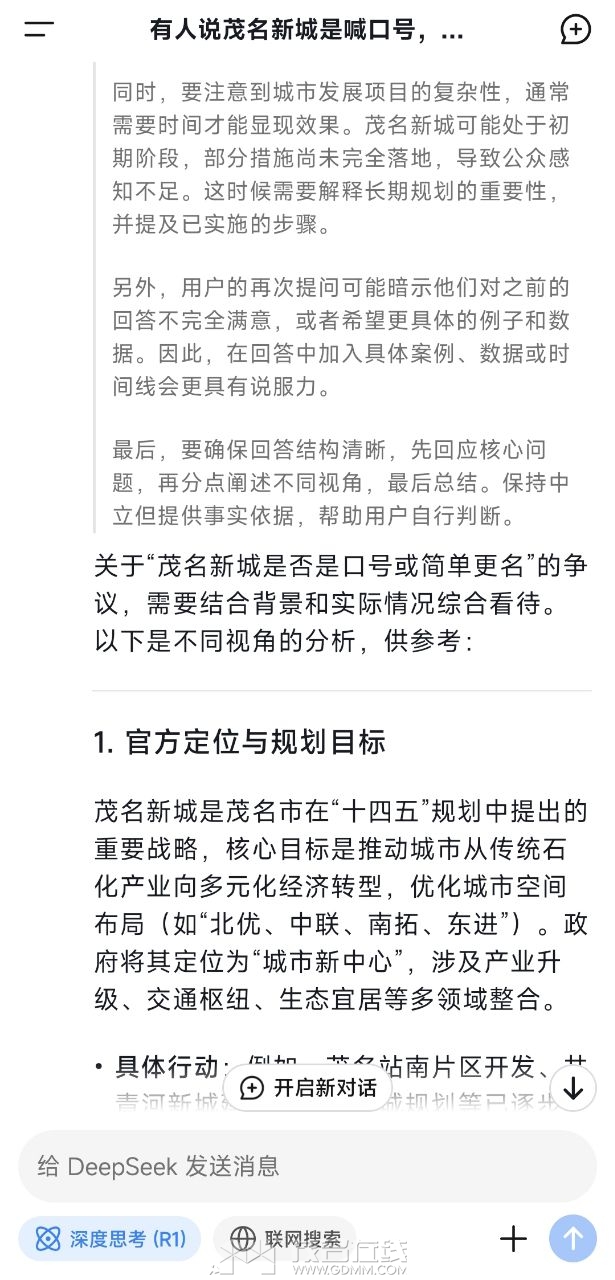Toggle 深度思考 (R1) mode

[110, 1239]
